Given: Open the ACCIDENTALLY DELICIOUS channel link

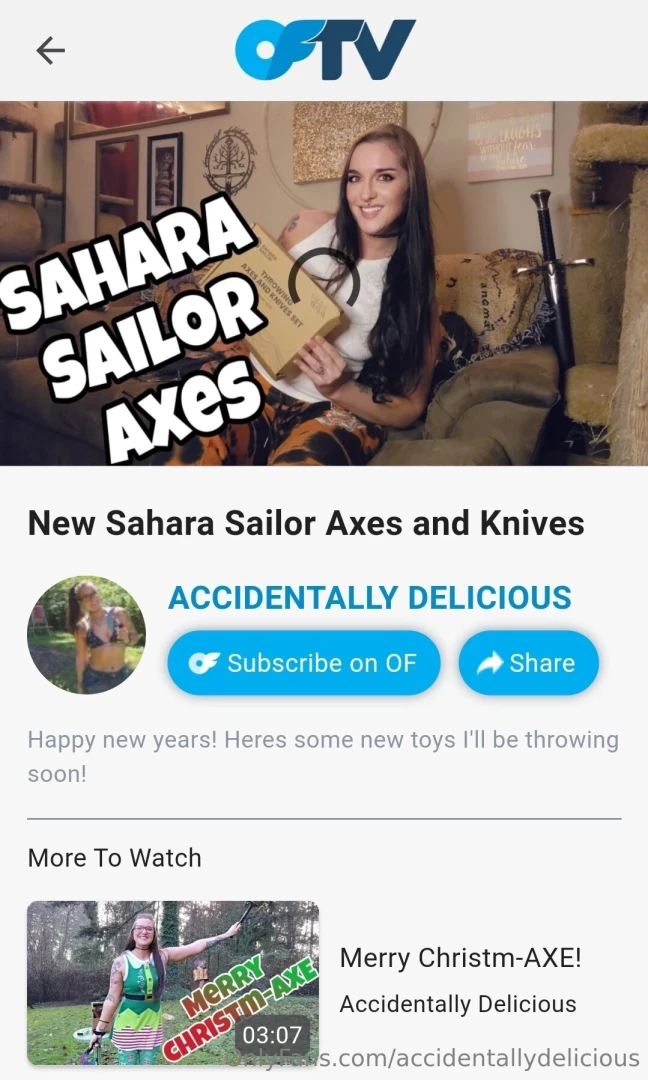Looking at the screenshot, I should point(369,598).
